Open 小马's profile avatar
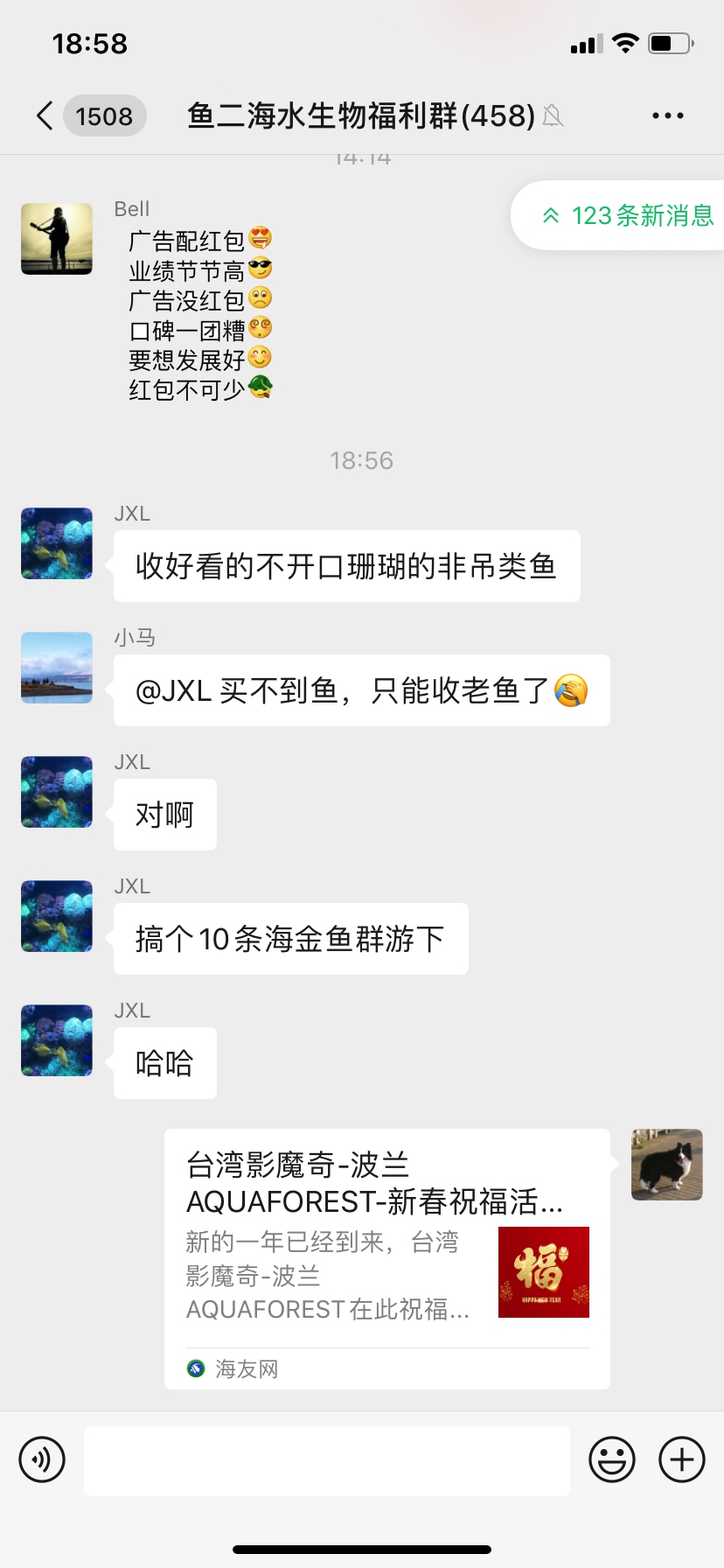The image size is (724, 1568). (57, 668)
